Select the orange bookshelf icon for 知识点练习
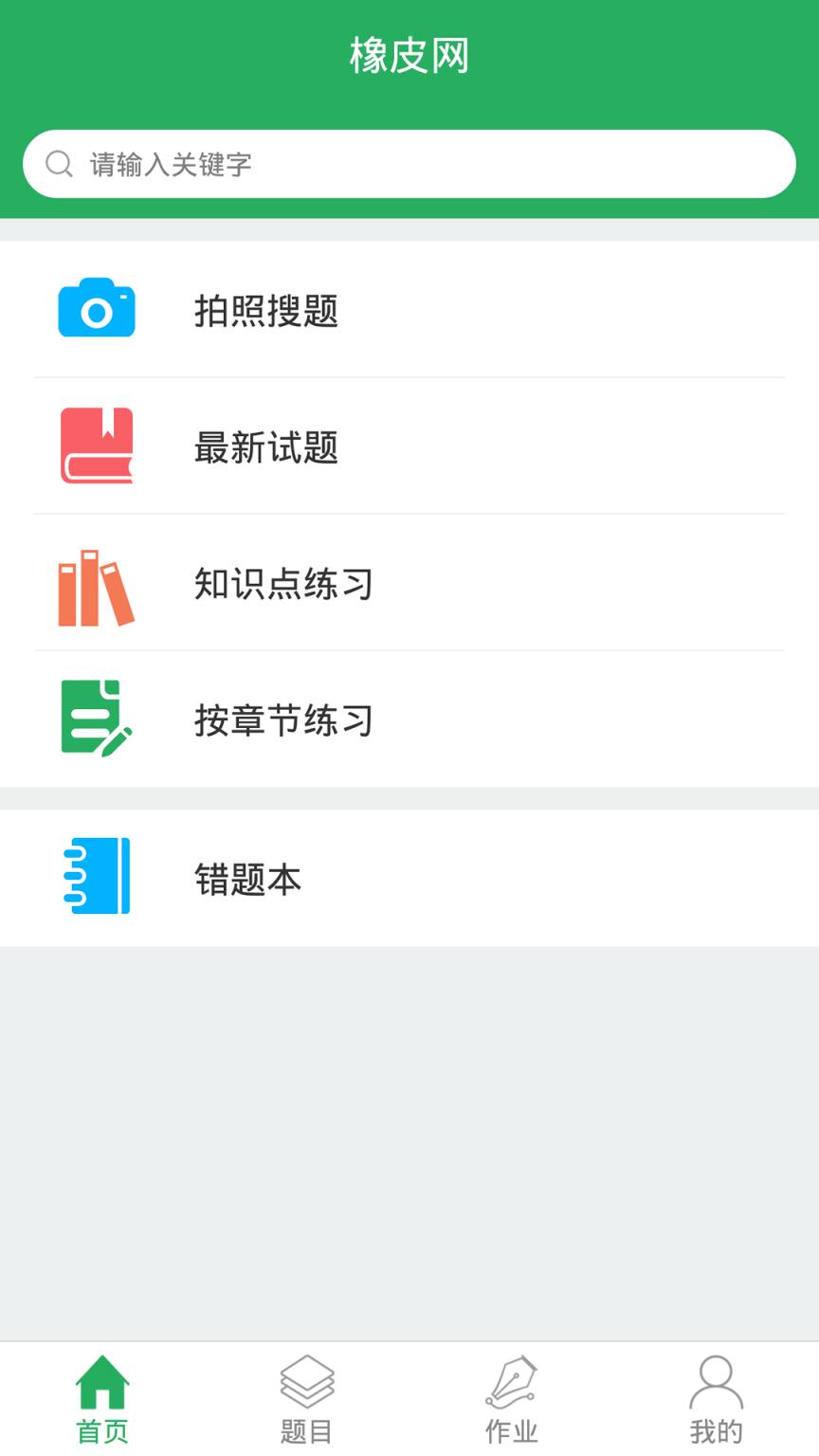The width and height of the screenshot is (819, 1456). point(96,584)
